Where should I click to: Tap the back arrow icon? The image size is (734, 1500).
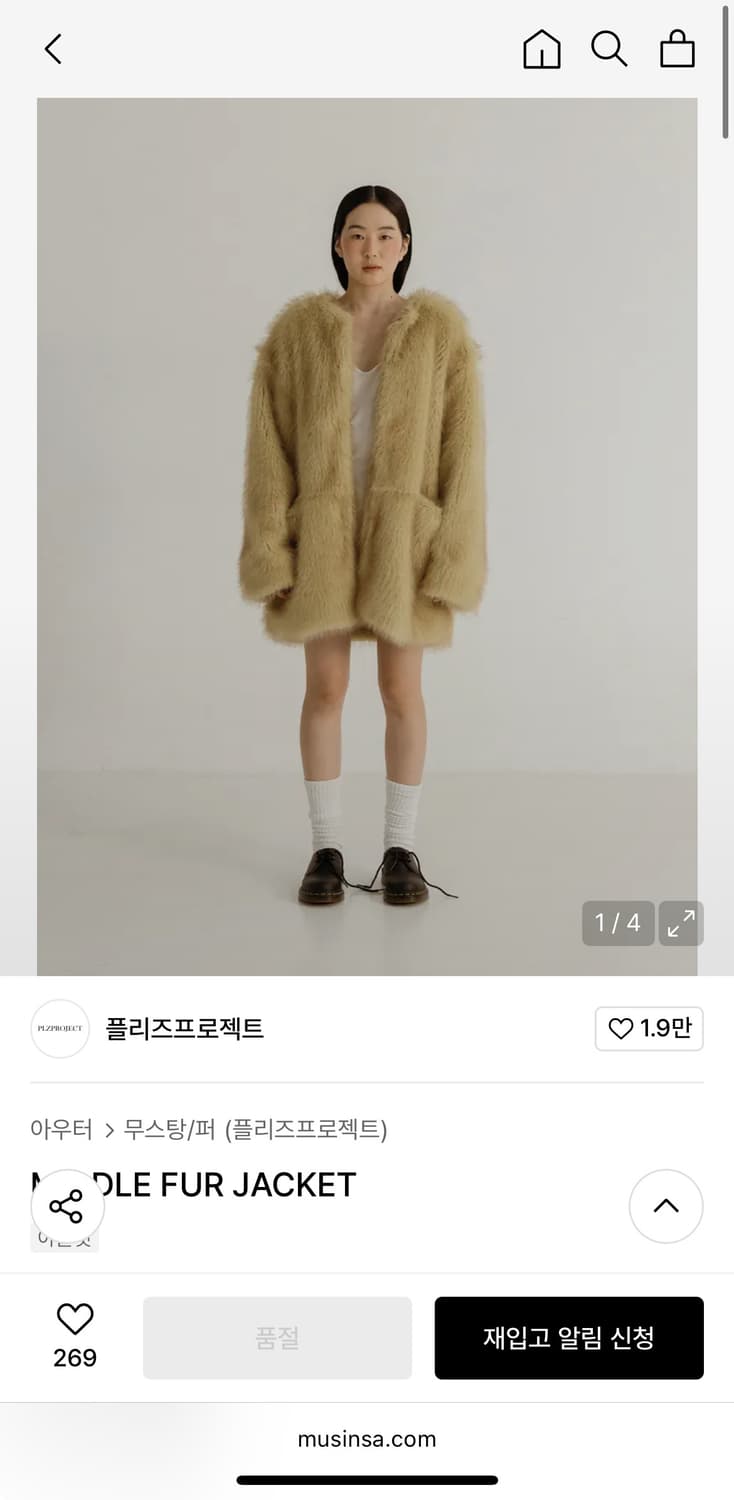(52, 48)
